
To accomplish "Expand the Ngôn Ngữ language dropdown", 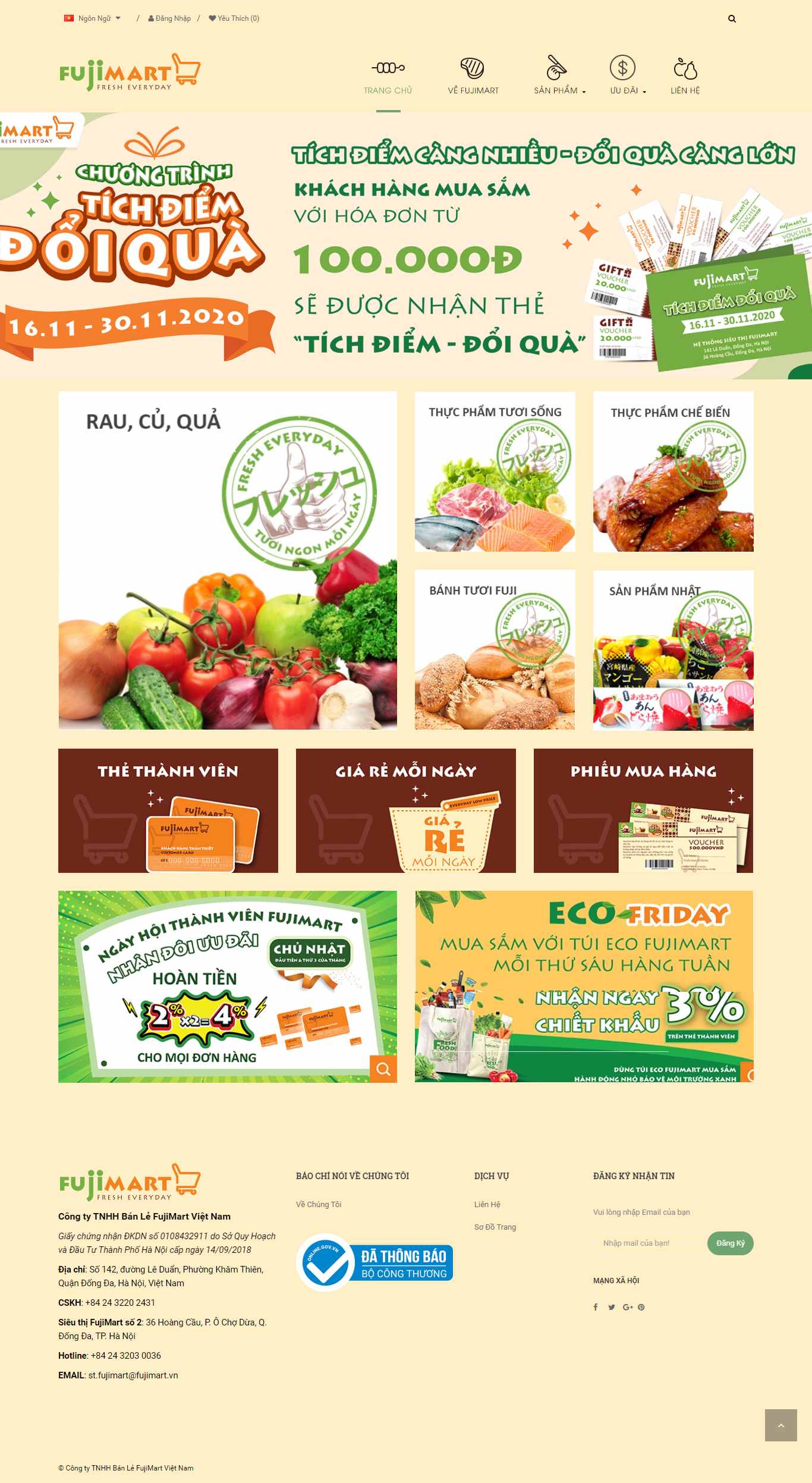I will [93, 18].
